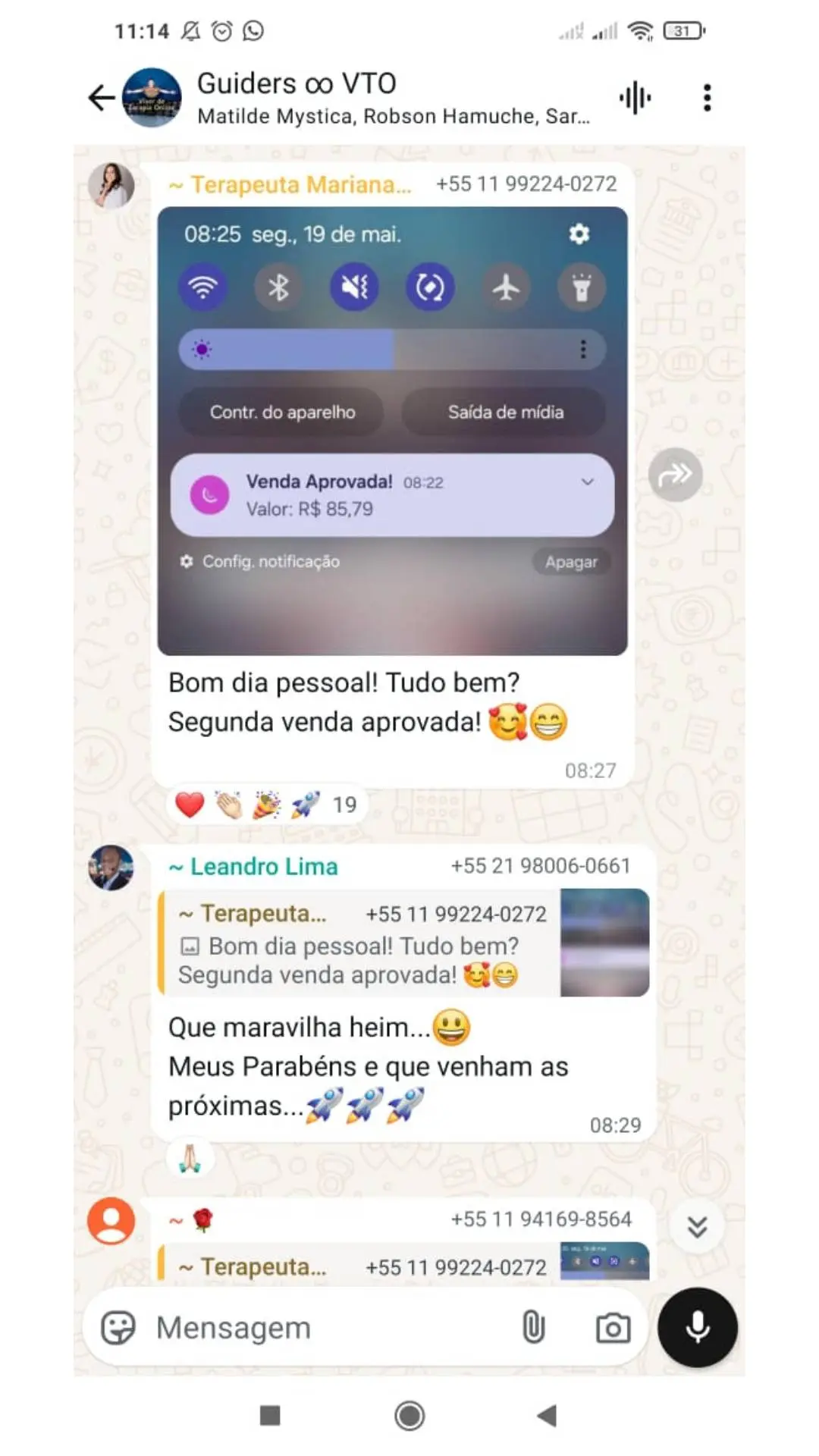Jump to latest messages

coord(697,1226)
